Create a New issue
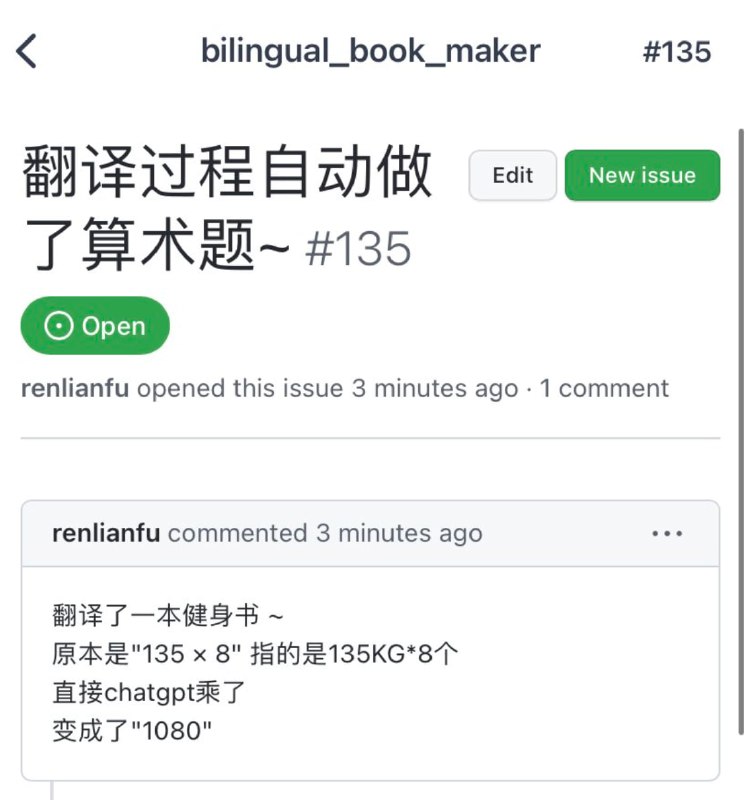745x800 pixels. click(x=642, y=176)
